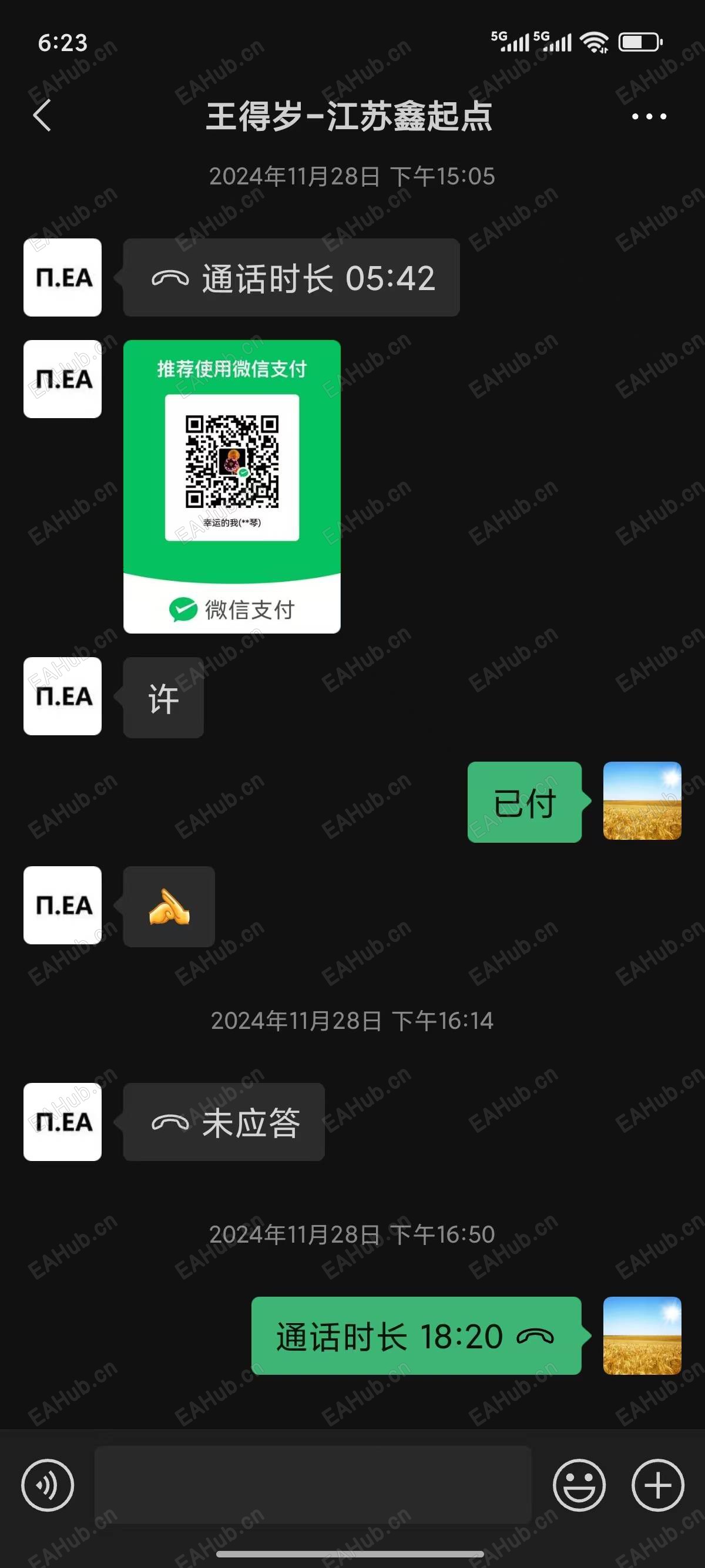Tap the message text field
The image size is (705, 1568).
click(x=313, y=1485)
